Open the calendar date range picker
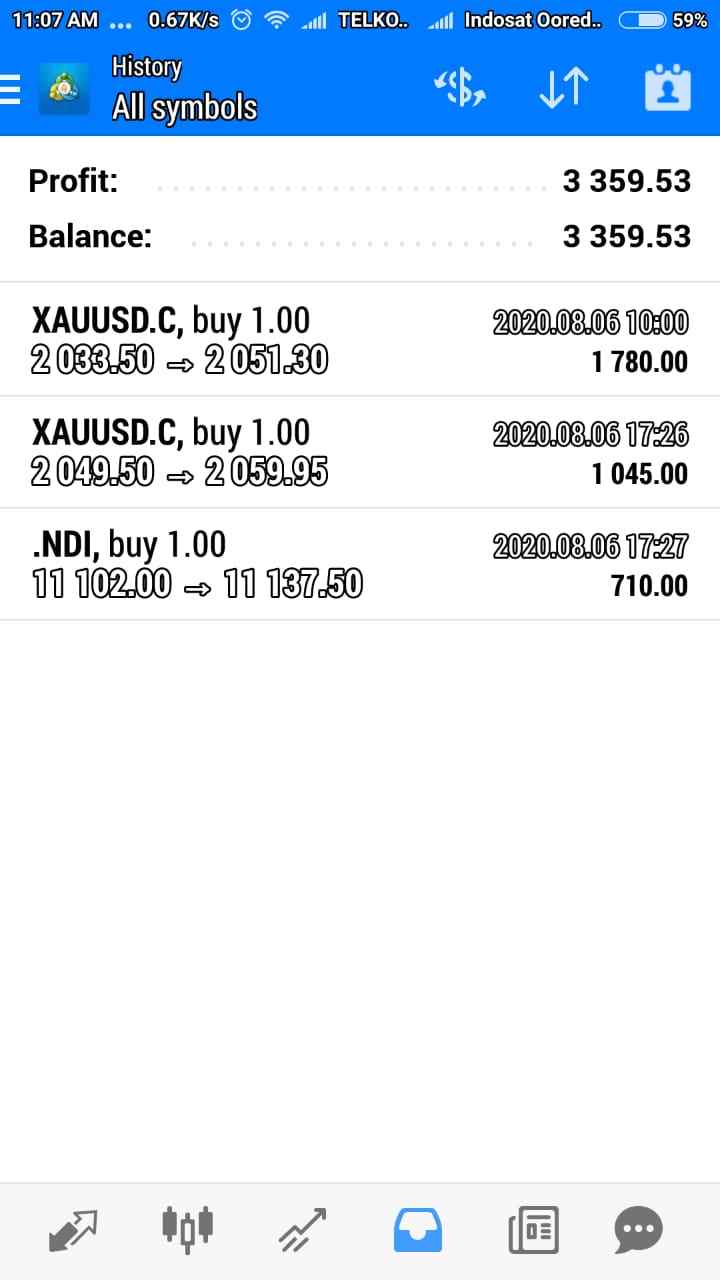The width and height of the screenshot is (720, 1280). [x=667, y=89]
